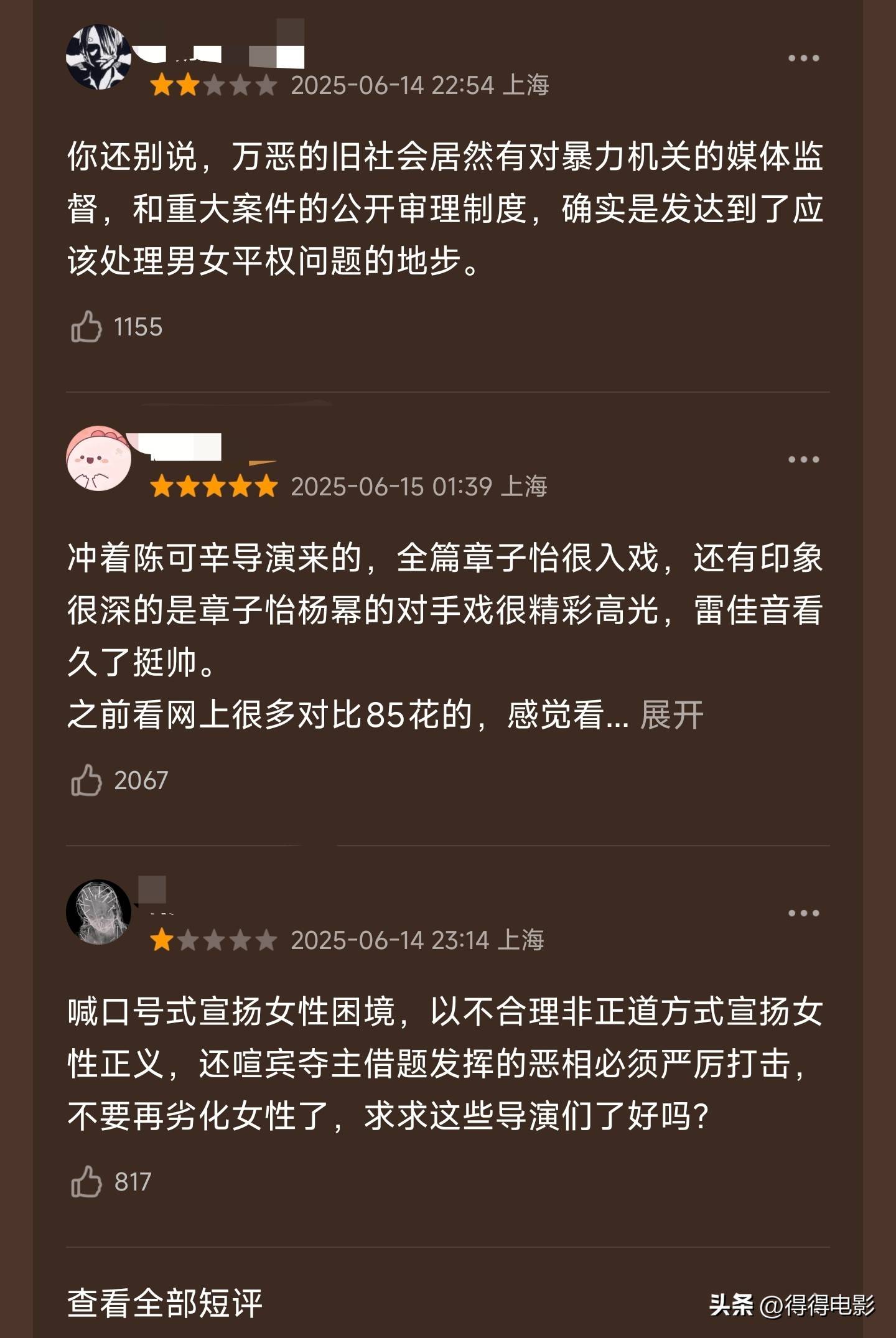Open profile of the two-star reviewer's avatar
The width and height of the screenshot is (896, 1338).
pos(98,57)
